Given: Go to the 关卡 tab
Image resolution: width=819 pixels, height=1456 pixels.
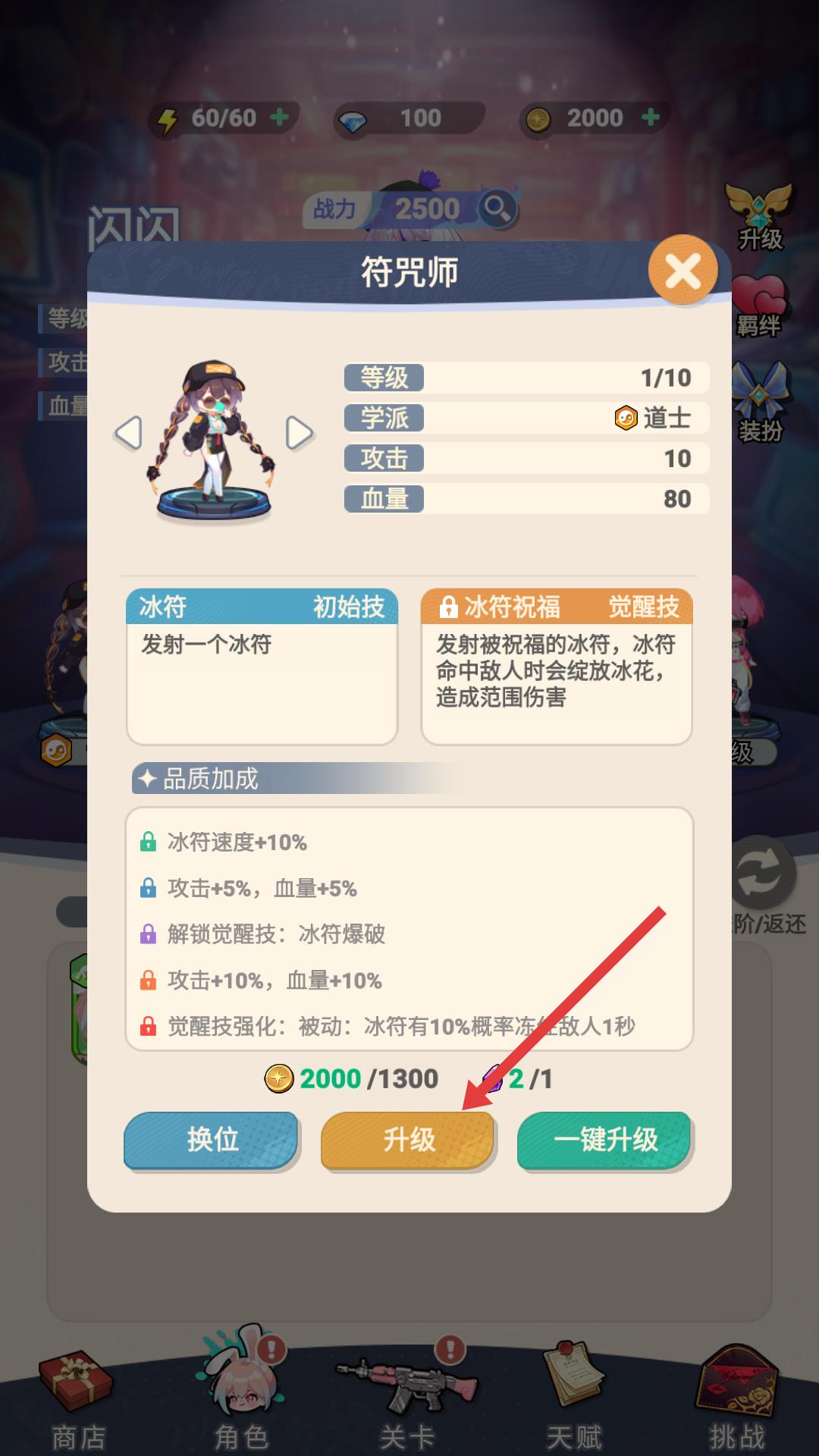Looking at the screenshot, I should coord(408,1403).
